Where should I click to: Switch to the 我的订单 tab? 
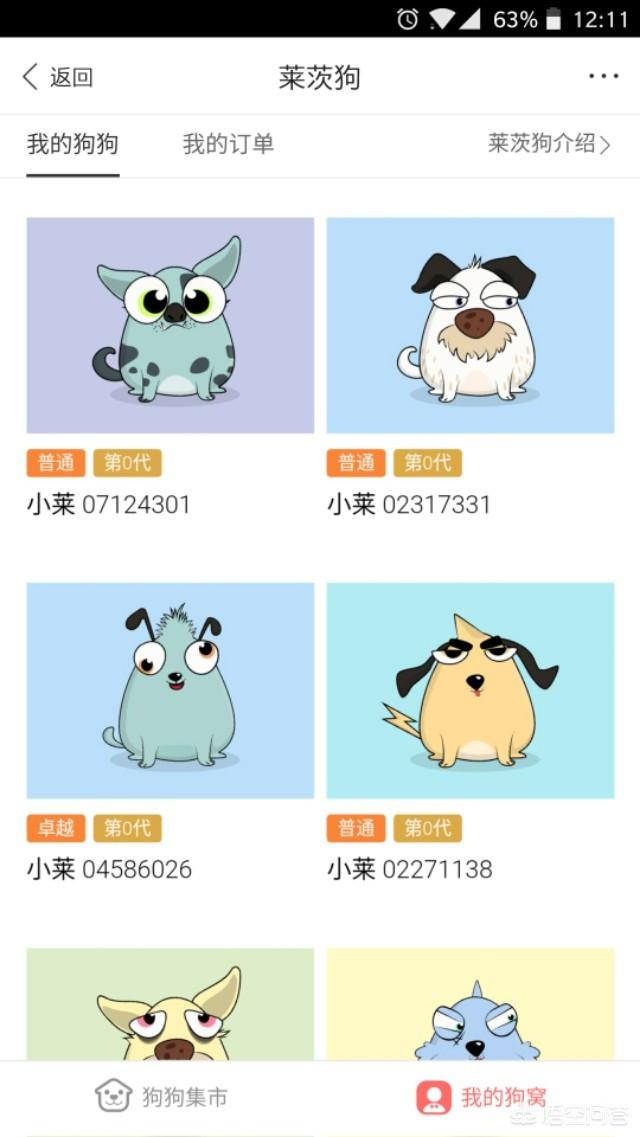(x=228, y=144)
